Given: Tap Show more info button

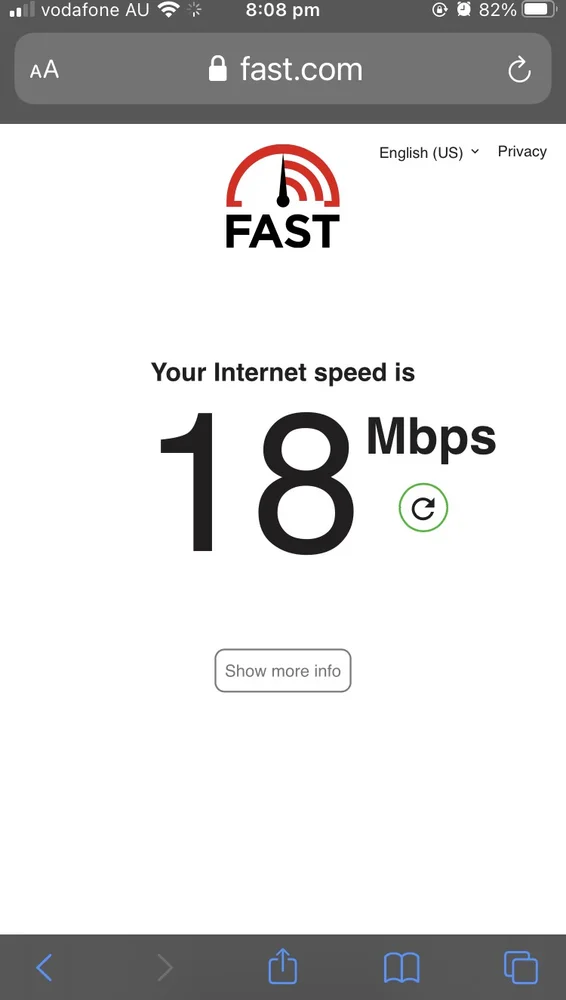Looking at the screenshot, I should click(283, 670).
